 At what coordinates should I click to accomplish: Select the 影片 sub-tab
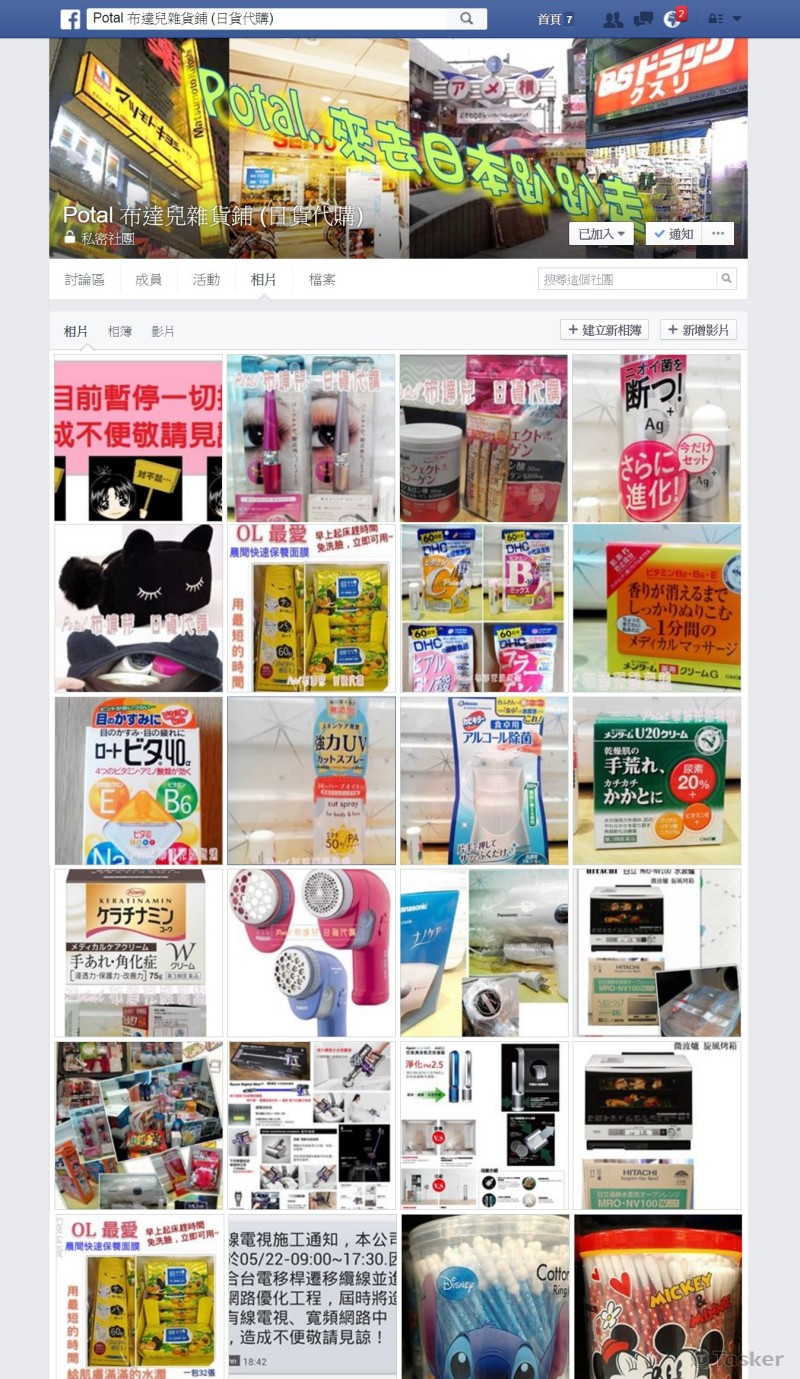[x=163, y=331]
